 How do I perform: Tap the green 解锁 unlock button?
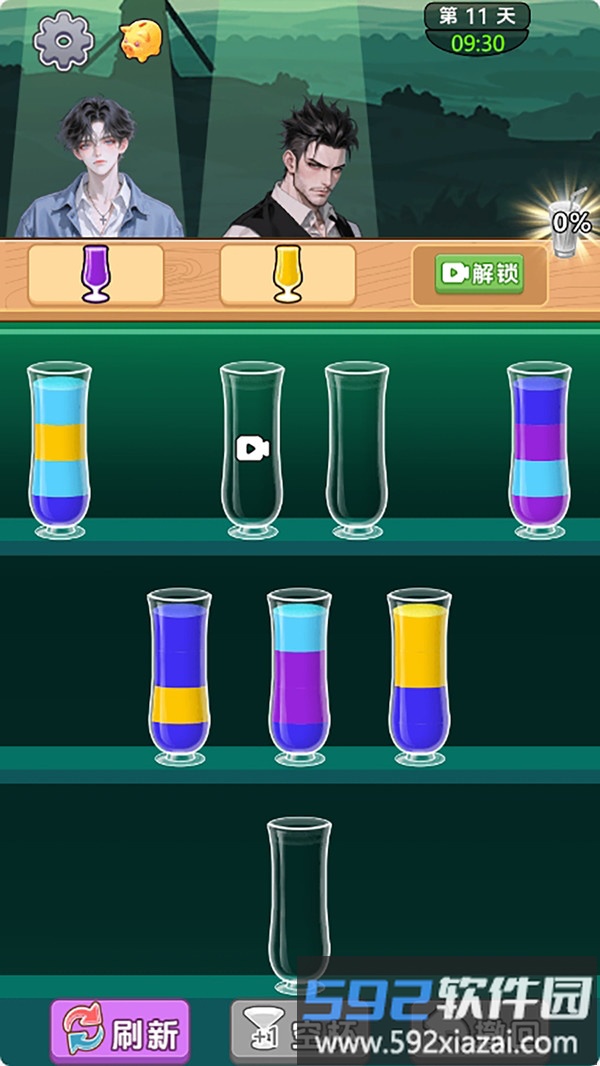479,274
